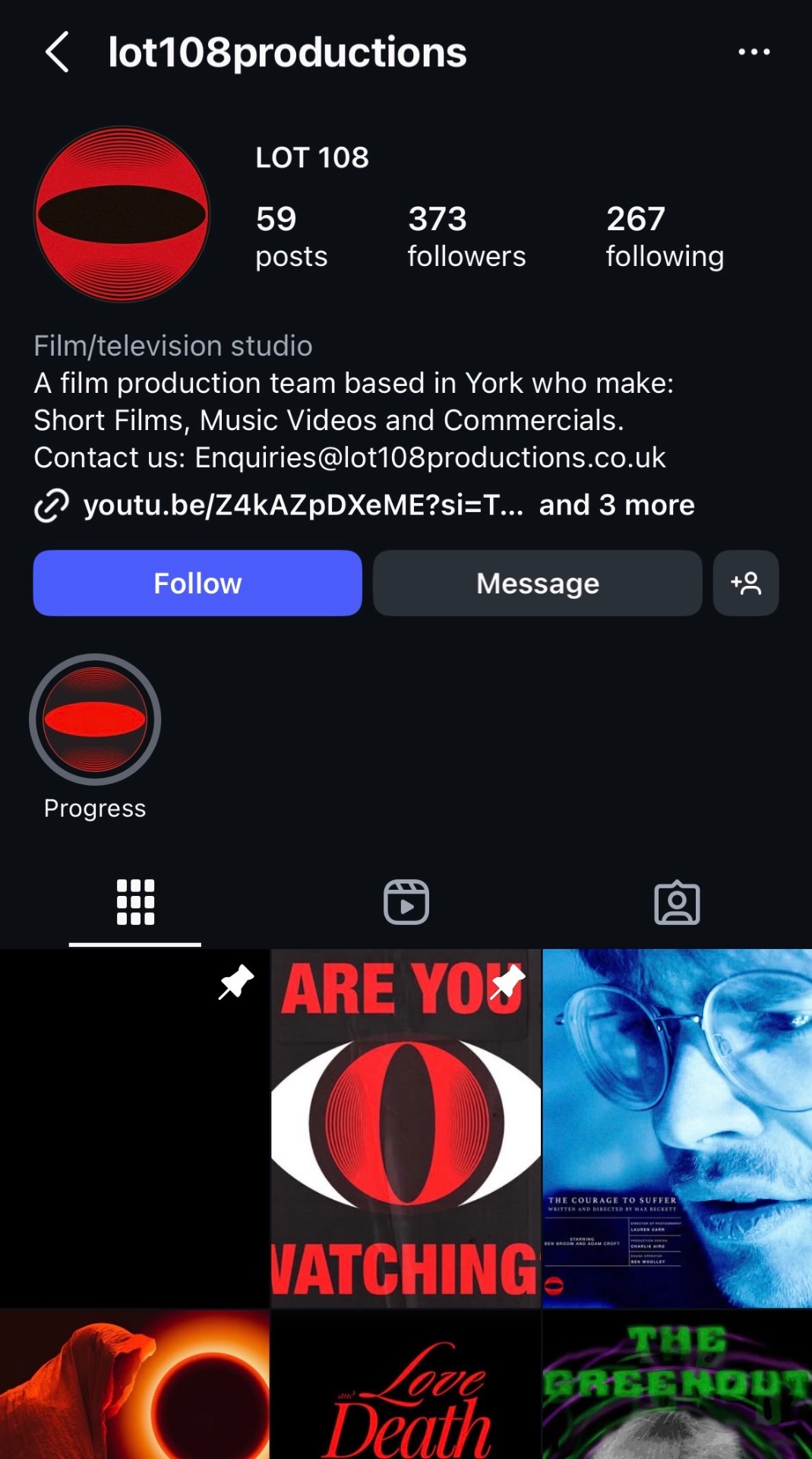Switch to the Reels tab
The width and height of the screenshot is (812, 1459).
click(x=406, y=903)
